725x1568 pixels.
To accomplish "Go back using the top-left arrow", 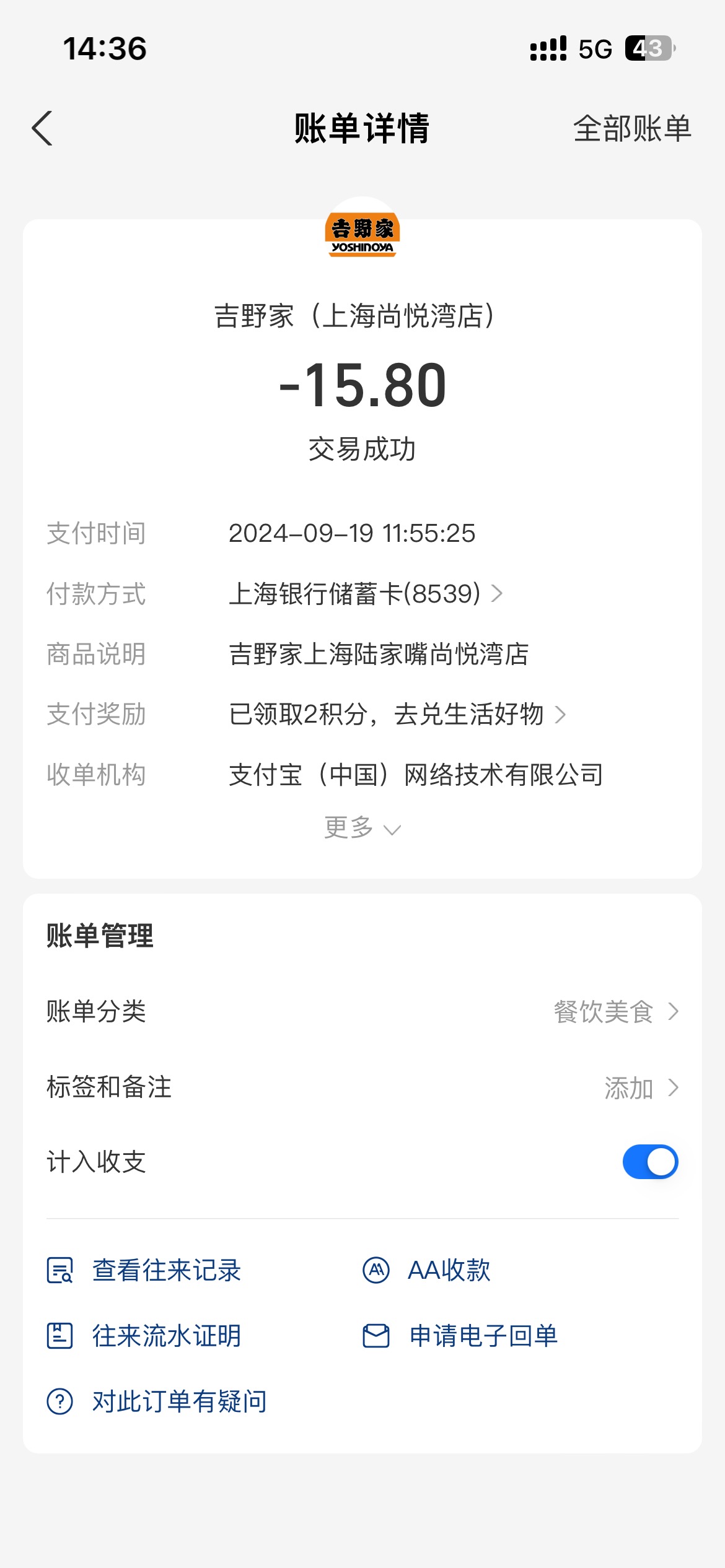I will click(42, 128).
